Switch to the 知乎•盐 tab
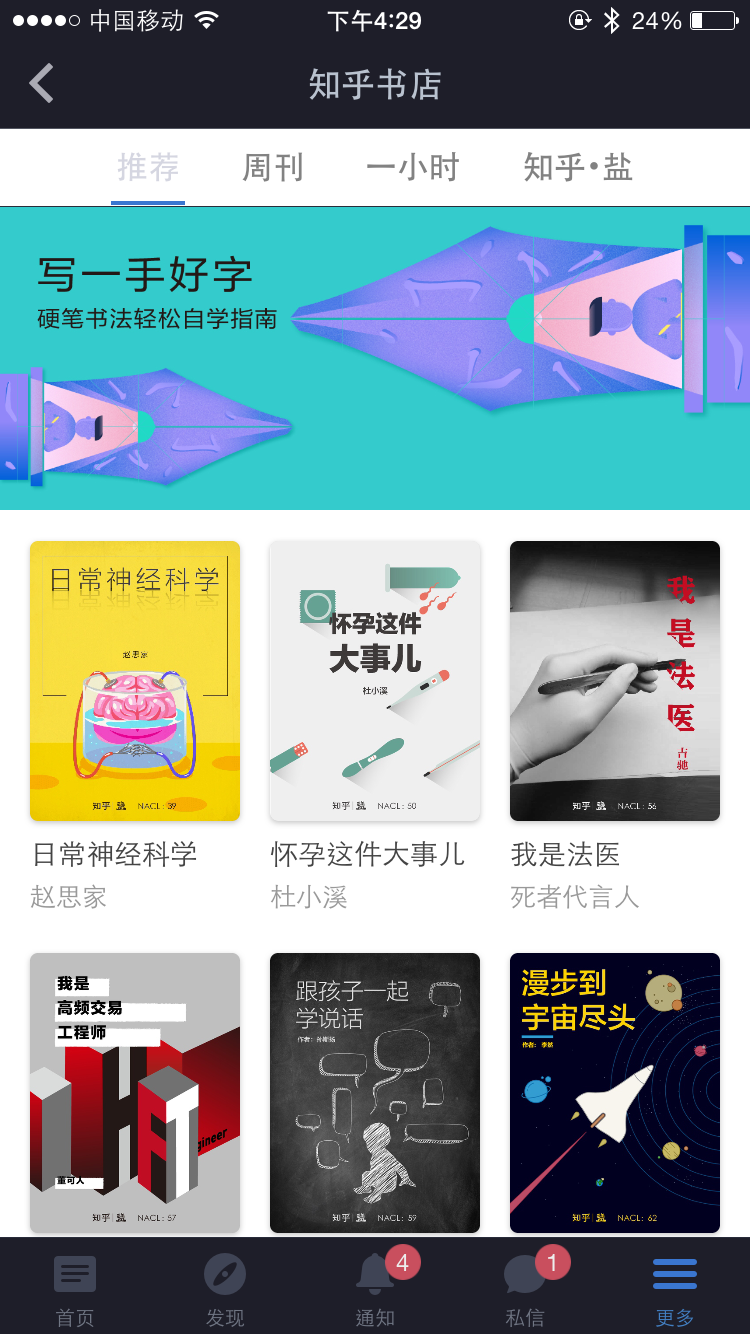 [x=578, y=167]
